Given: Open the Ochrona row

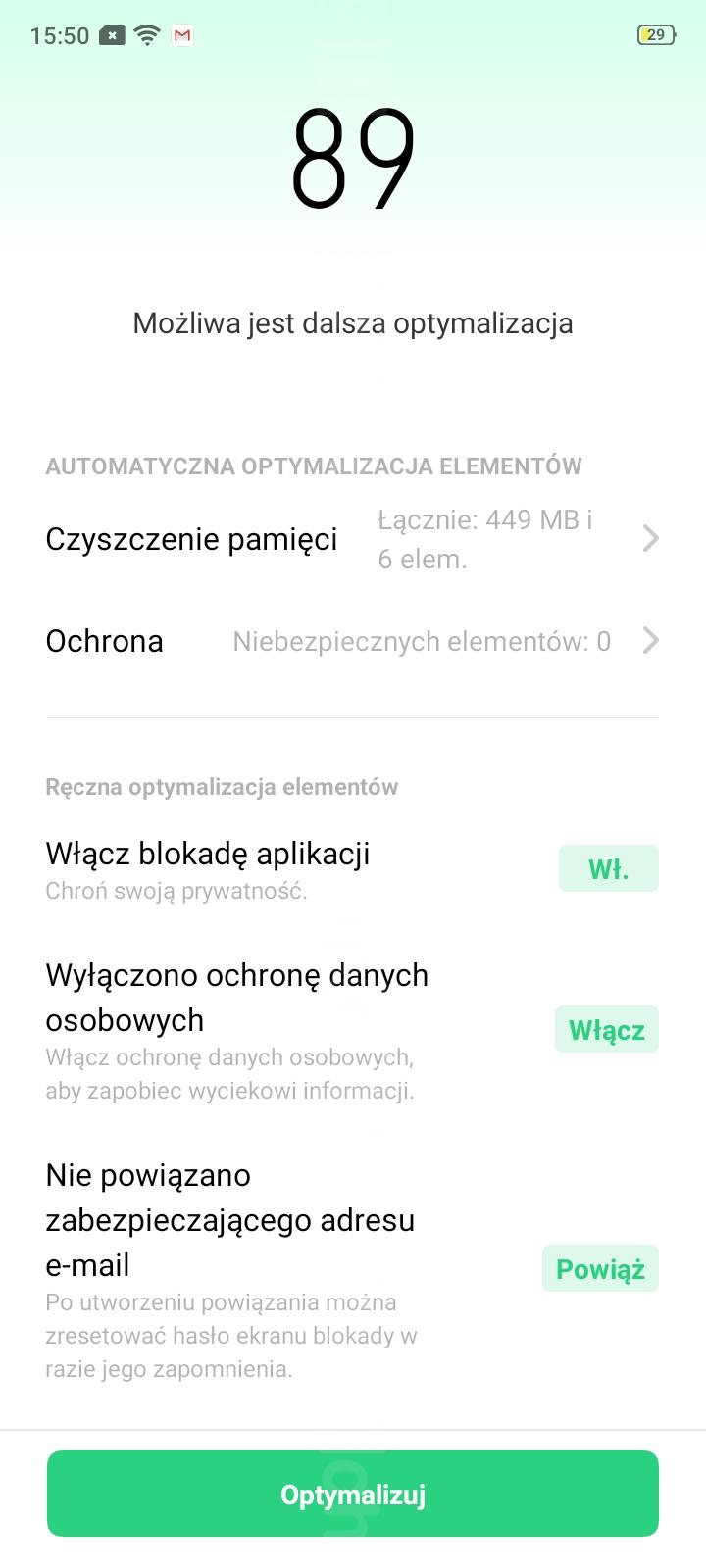Looking at the screenshot, I should pyautogui.click(x=353, y=641).
